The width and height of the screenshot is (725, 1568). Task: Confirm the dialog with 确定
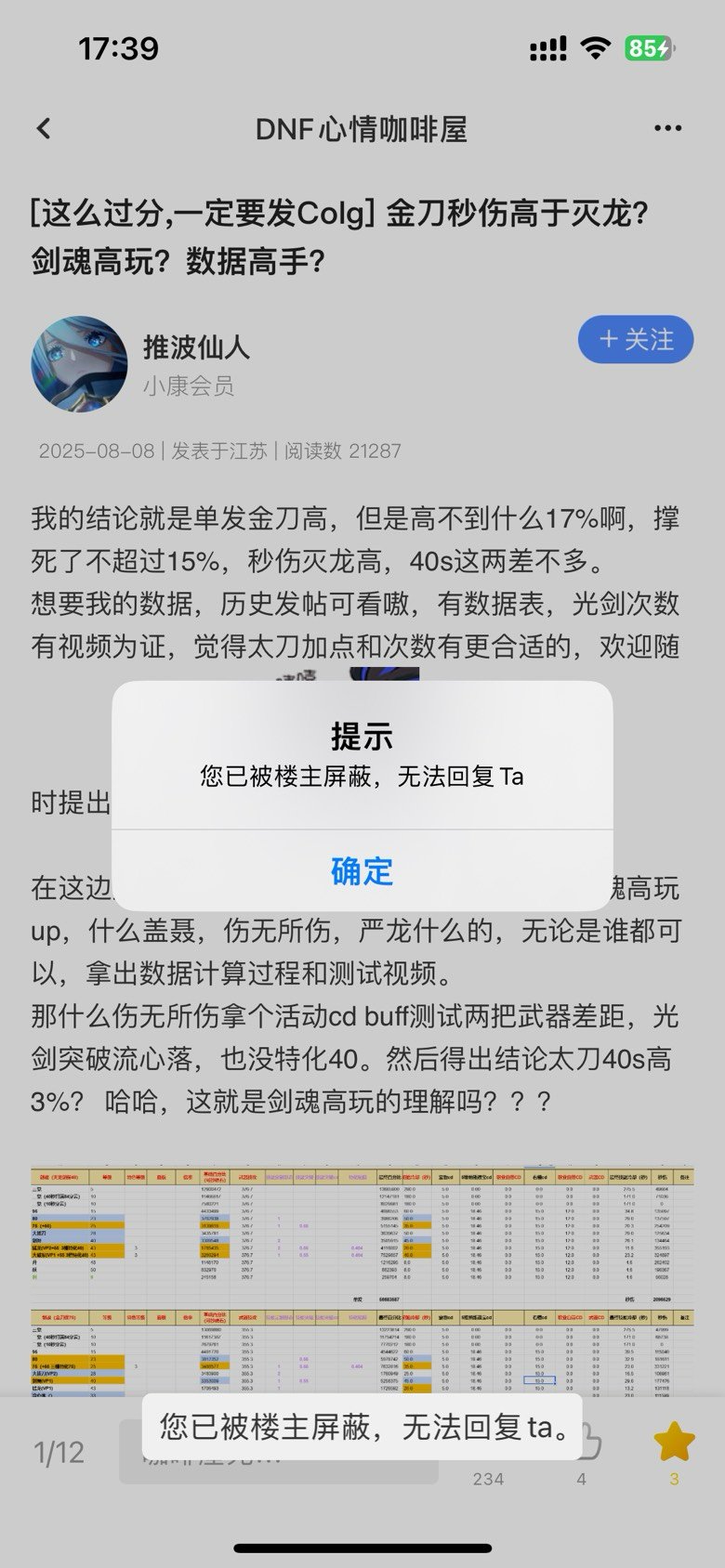coord(362,870)
